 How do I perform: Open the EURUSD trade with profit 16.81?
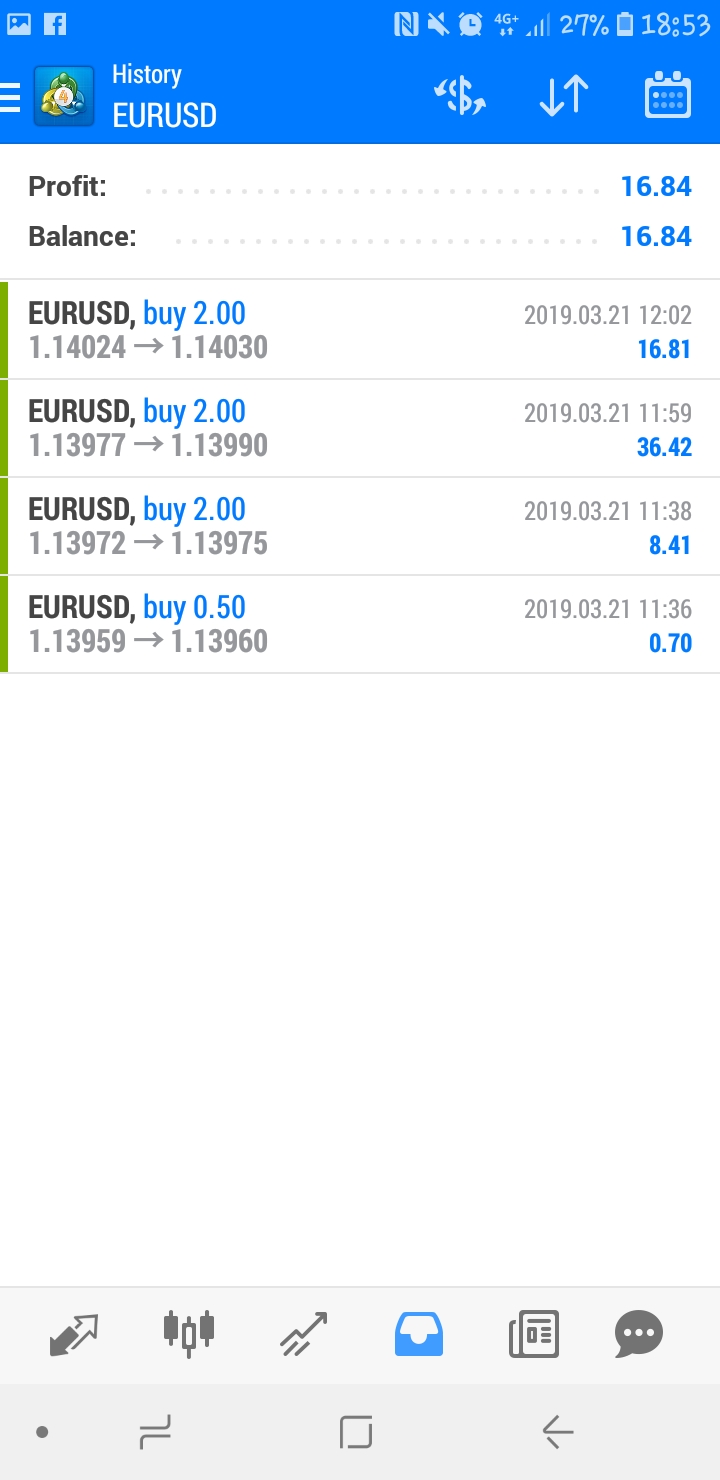click(x=360, y=330)
